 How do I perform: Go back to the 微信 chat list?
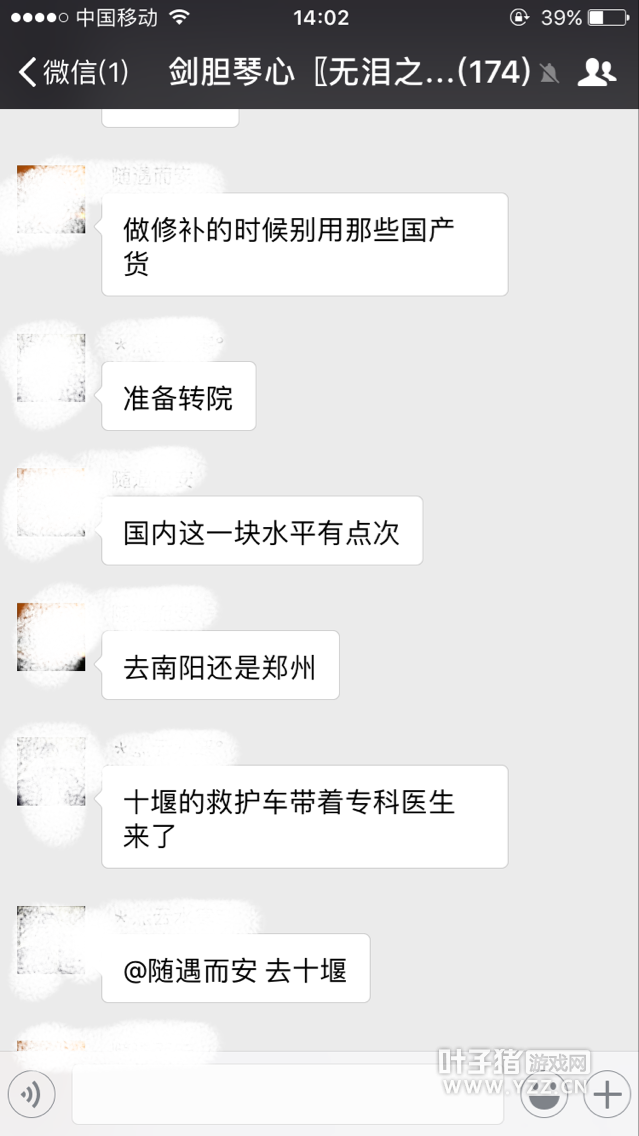(72, 72)
